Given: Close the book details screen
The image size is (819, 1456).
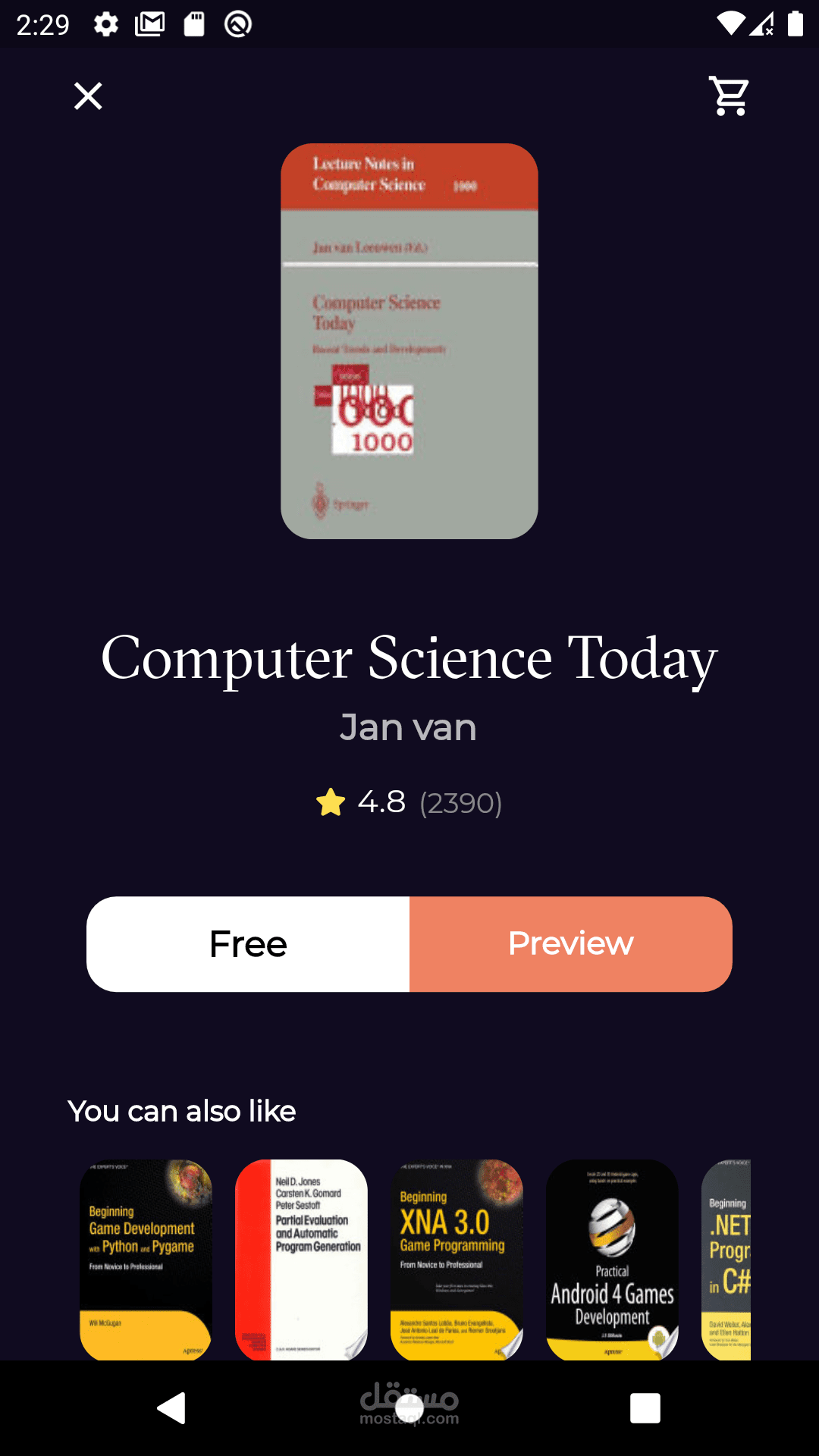Looking at the screenshot, I should (x=88, y=96).
